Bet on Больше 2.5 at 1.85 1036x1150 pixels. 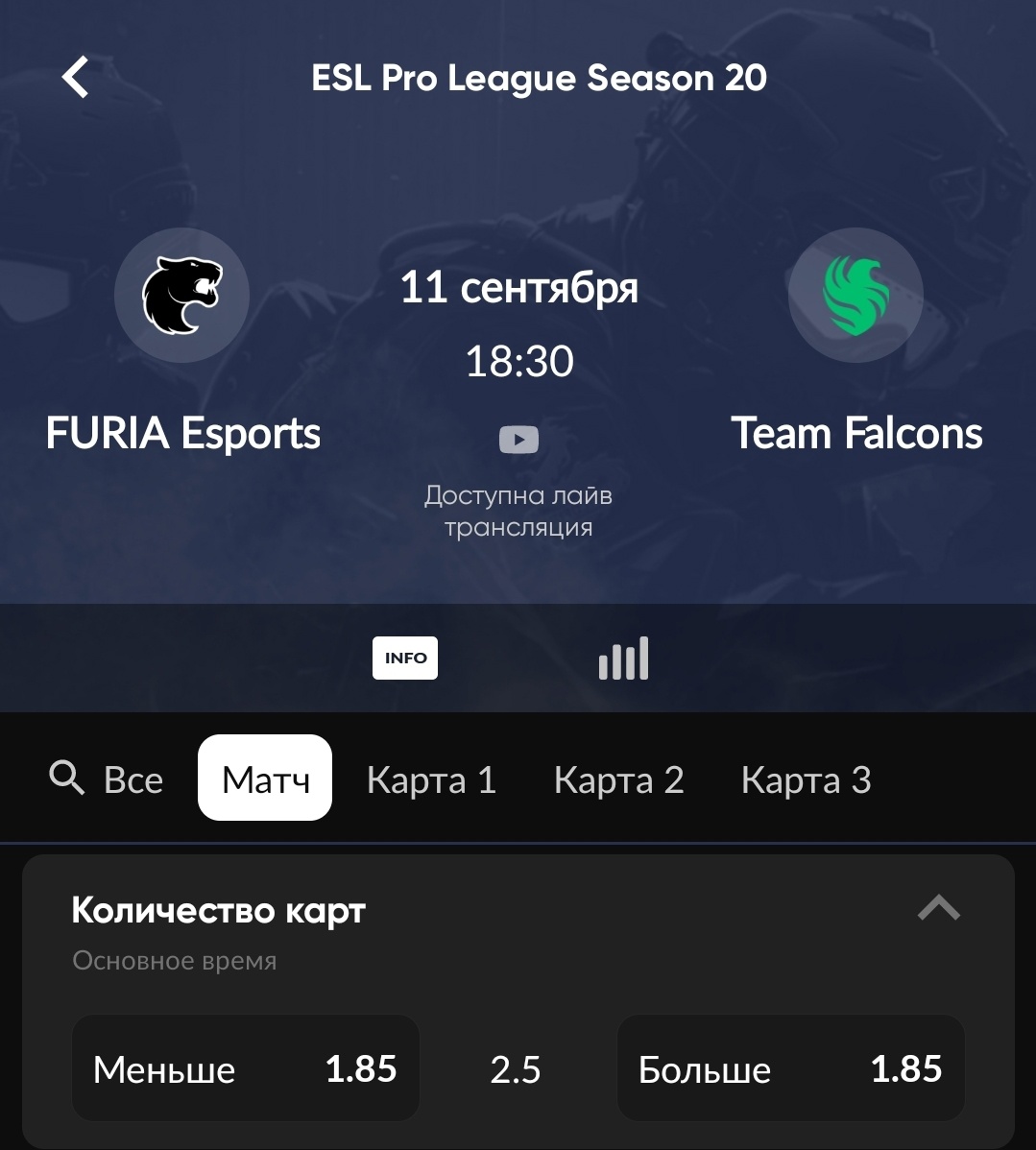tap(790, 1068)
